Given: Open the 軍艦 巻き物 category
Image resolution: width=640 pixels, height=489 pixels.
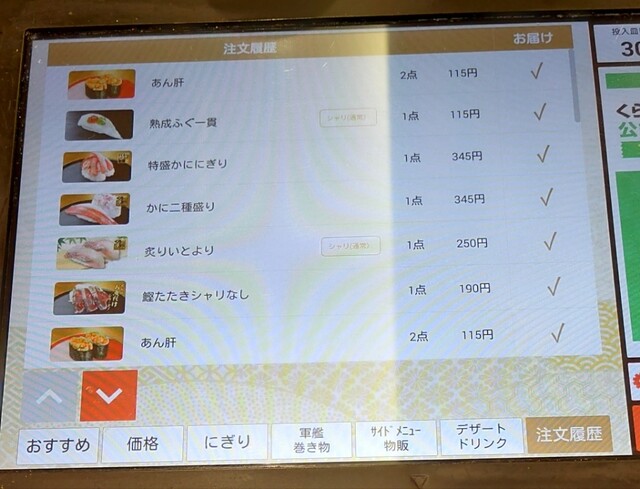Looking at the screenshot, I should tap(311, 440).
